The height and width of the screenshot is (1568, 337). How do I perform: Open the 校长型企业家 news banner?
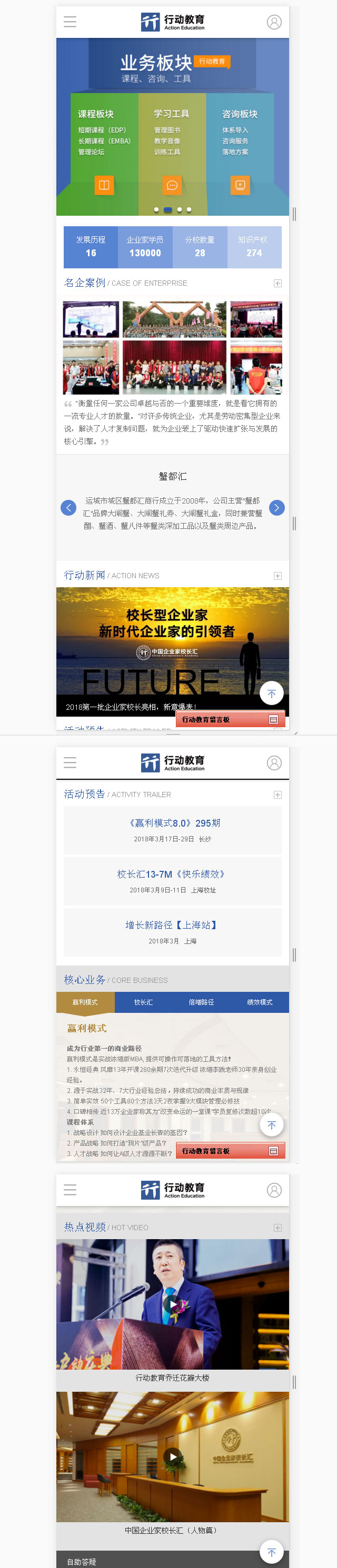tap(173, 645)
